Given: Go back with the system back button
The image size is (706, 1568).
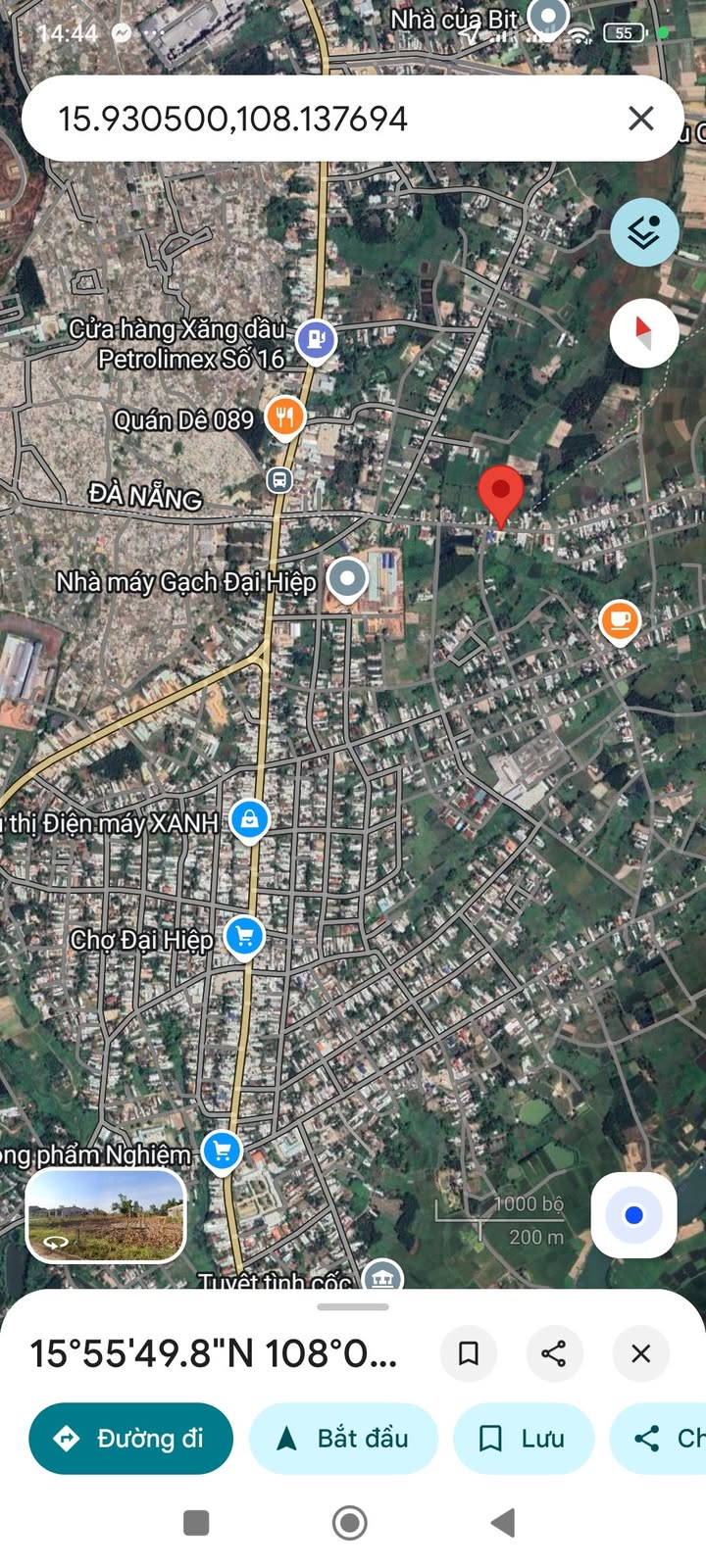Looking at the screenshot, I should click(x=503, y=1522).
